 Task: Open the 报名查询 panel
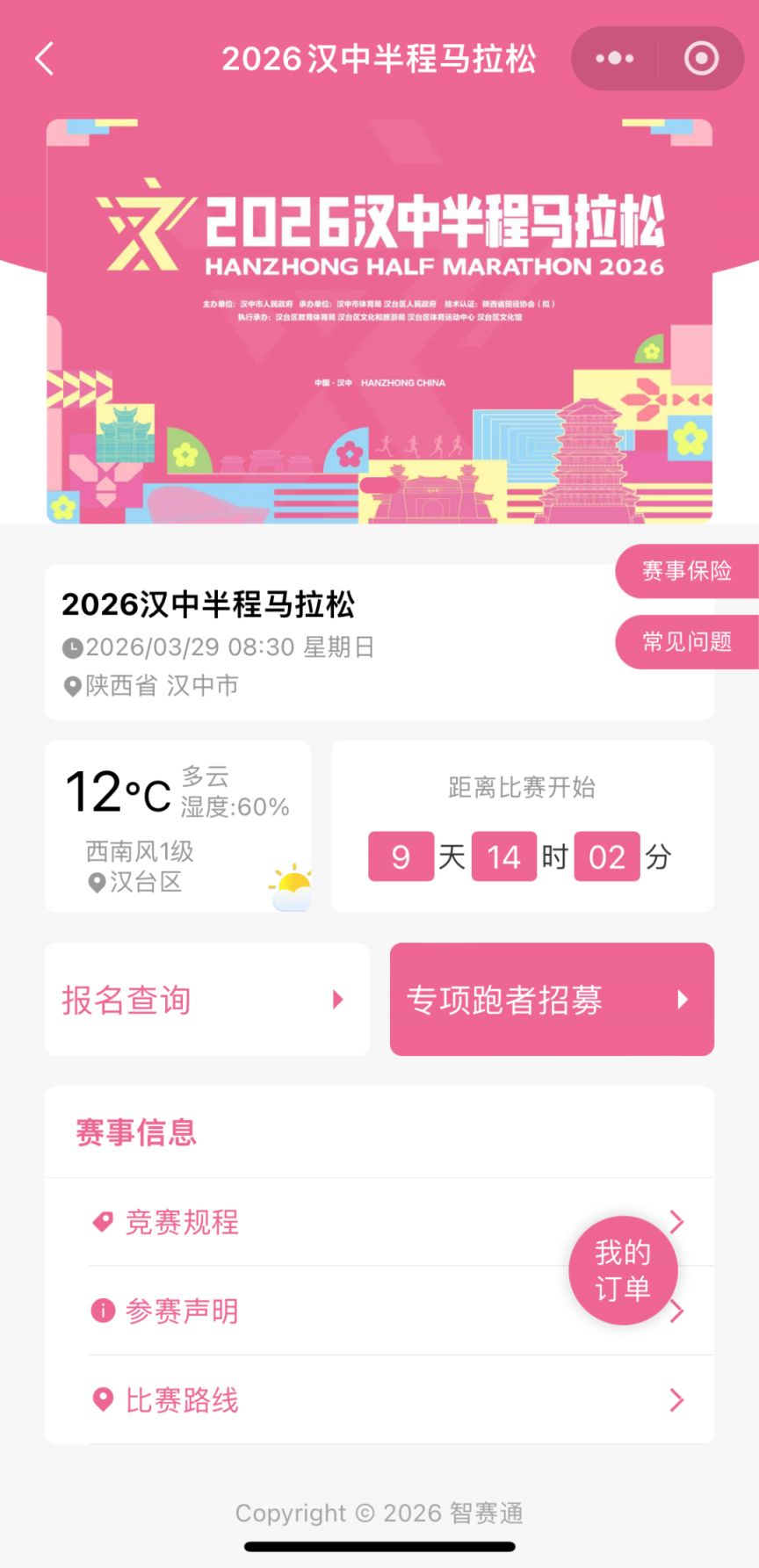point(206,999)
